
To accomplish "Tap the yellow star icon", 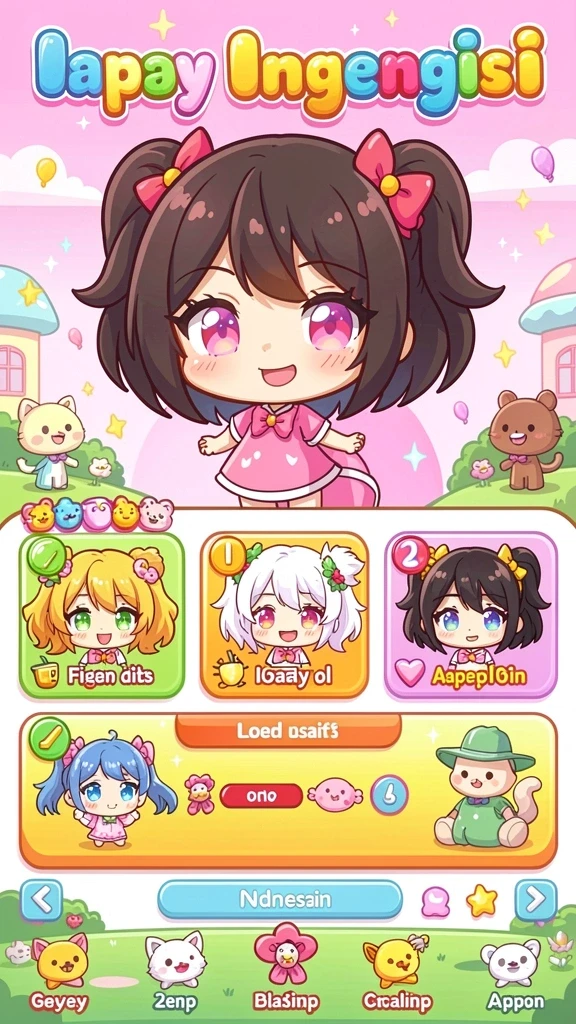I will [481, 901].
